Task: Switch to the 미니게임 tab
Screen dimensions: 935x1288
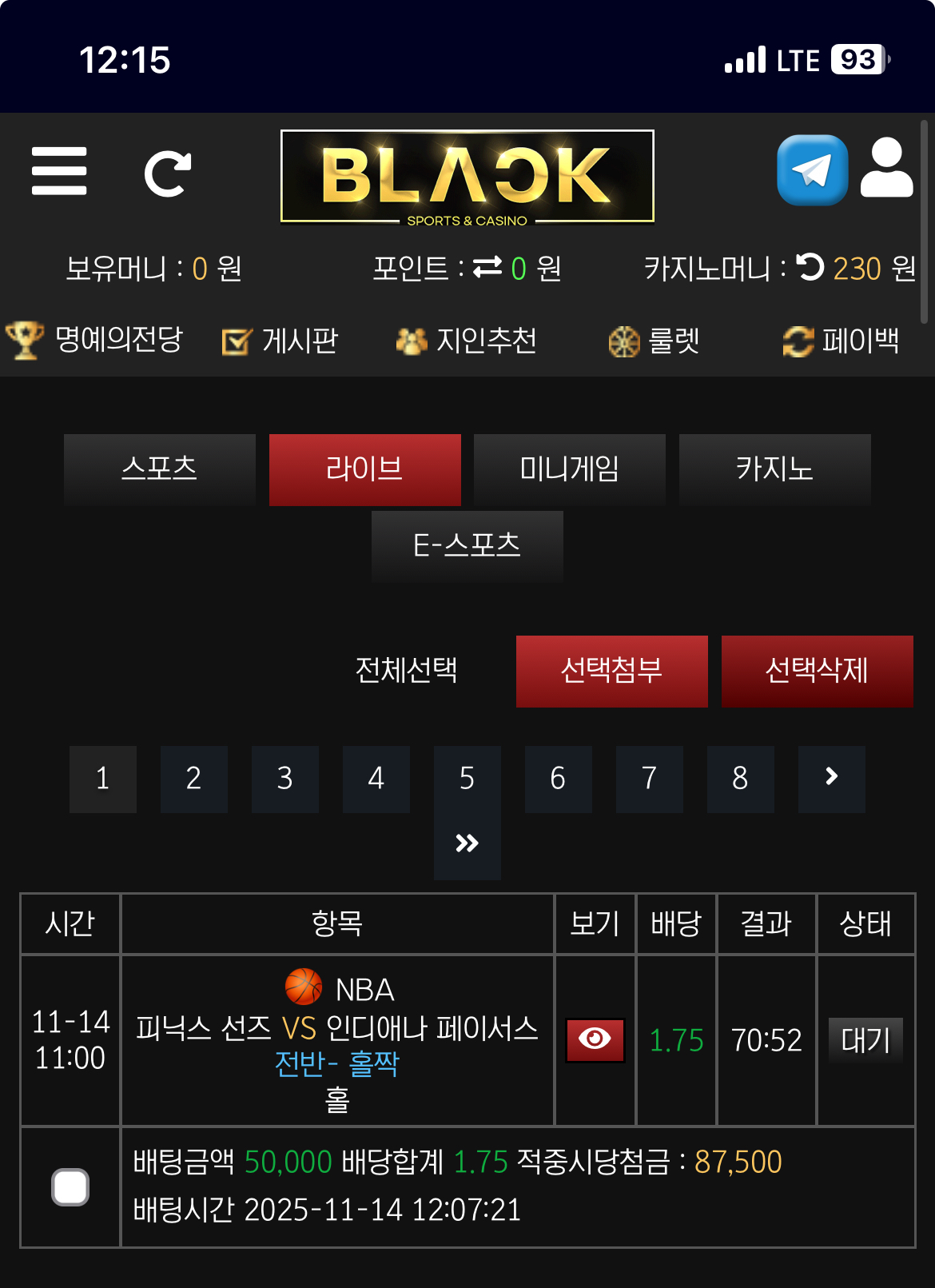Action: (x=569, y=469)
